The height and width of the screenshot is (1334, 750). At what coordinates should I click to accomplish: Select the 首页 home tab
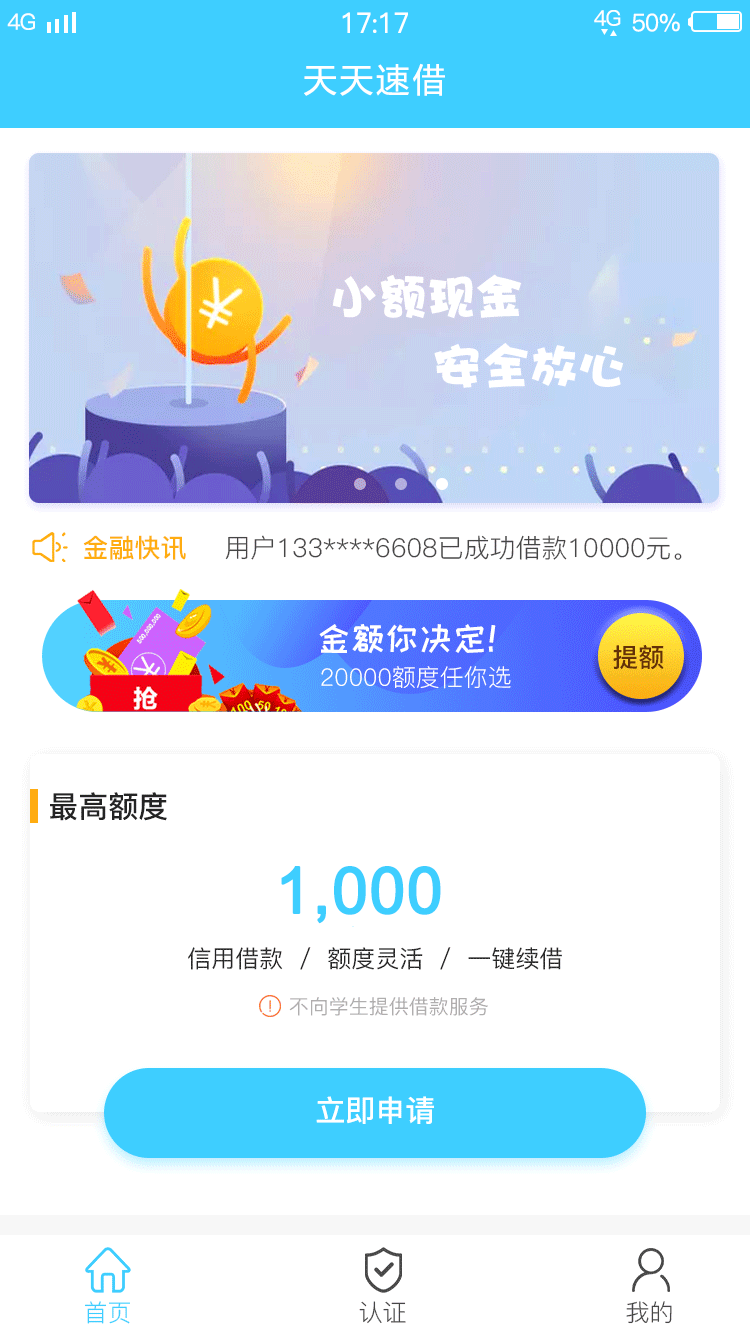point(108,1286)
